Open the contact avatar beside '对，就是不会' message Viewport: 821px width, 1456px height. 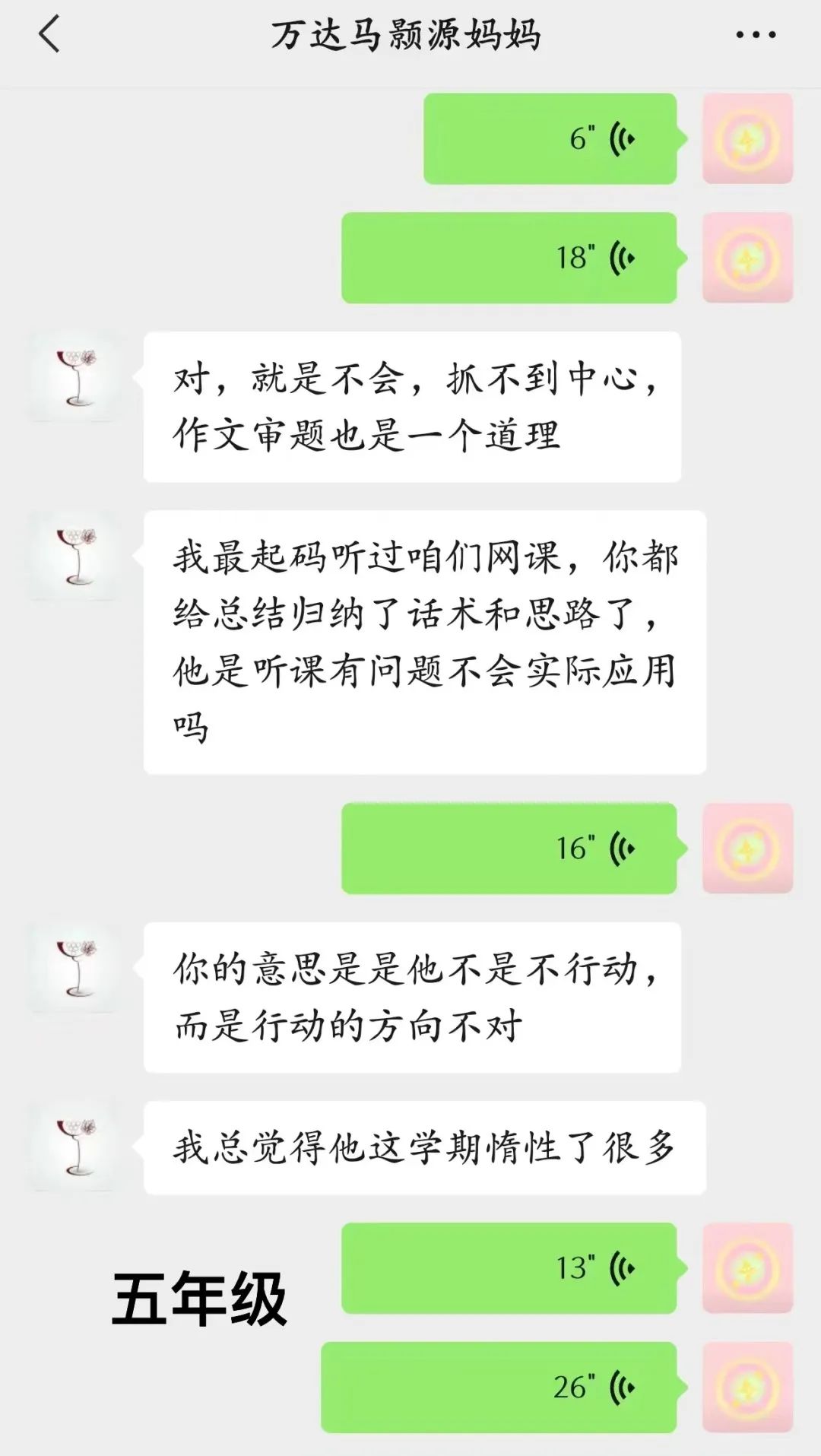(x=74, y=377)
